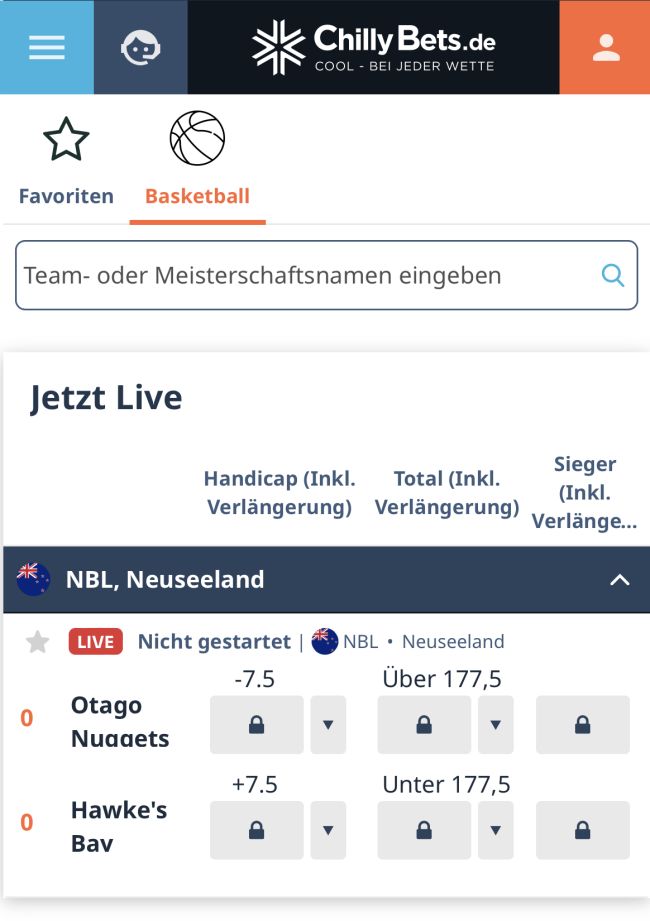Select the +7.5 handicap bet for Hawke's Bay
650x921 pixels.
click(x=256, y=830)
